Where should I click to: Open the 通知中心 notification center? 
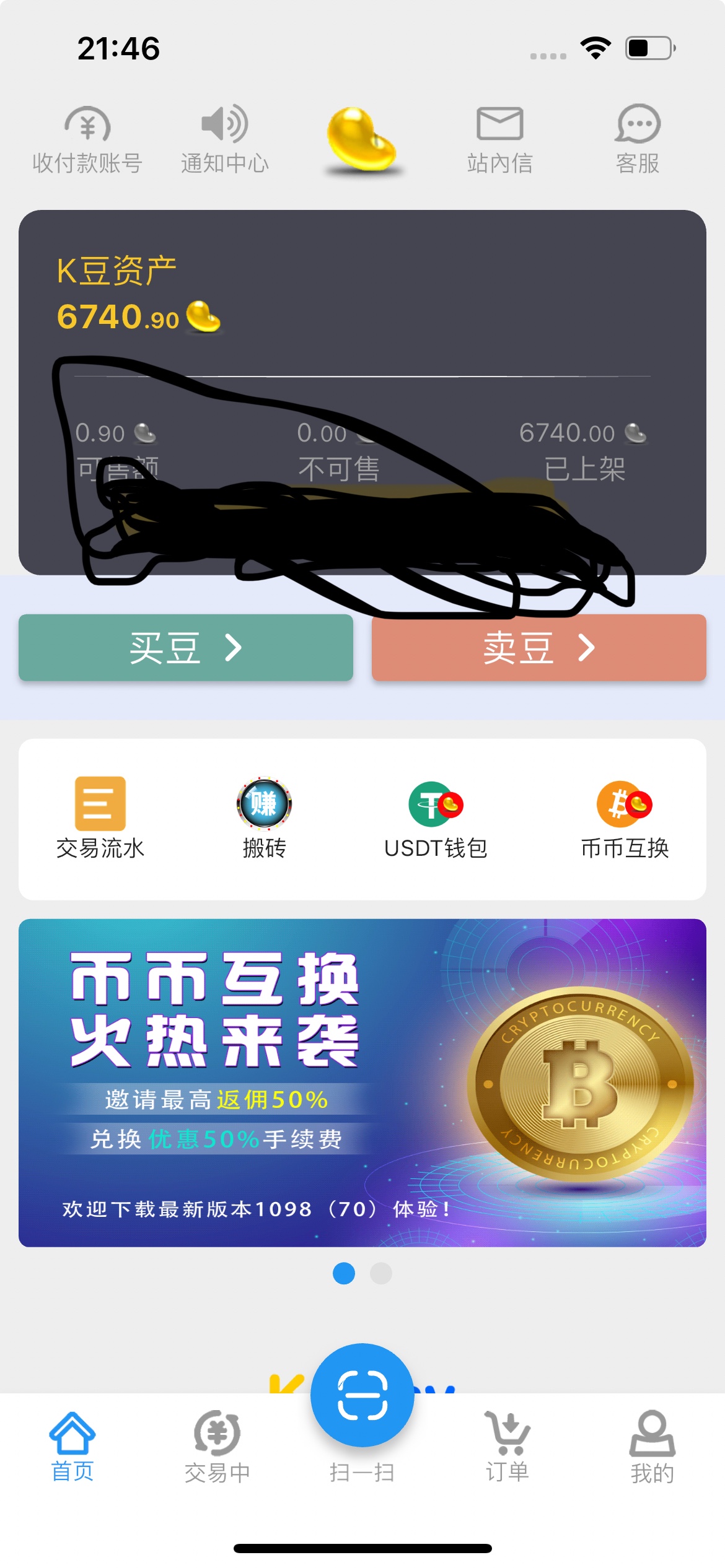[x=225, y=140]
